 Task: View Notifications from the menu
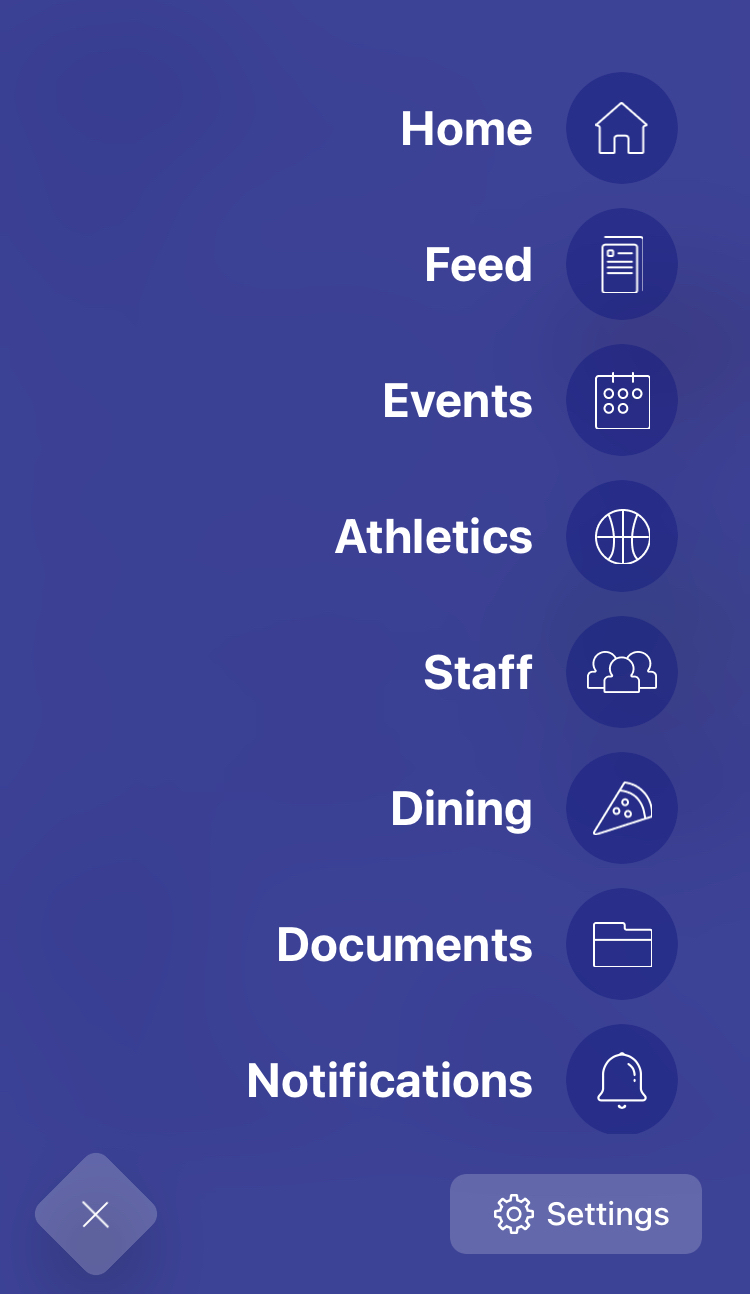389,1079
